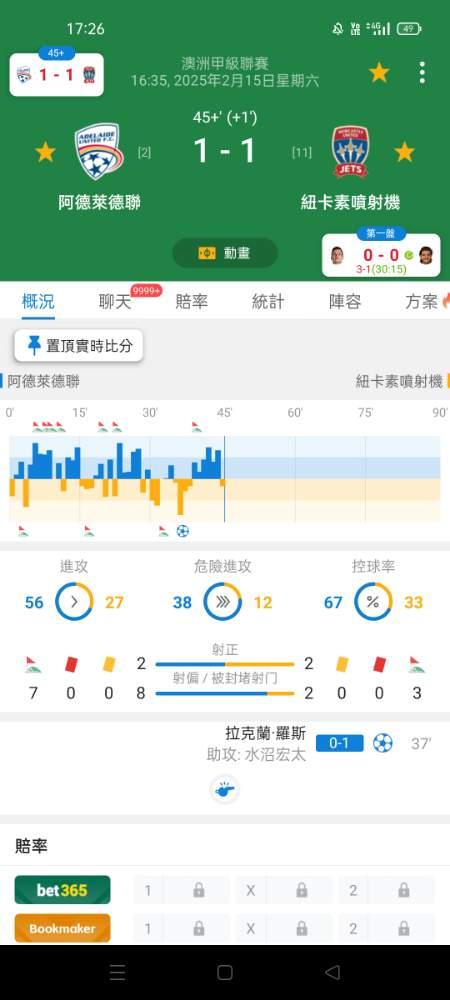Open the Newcastle Jets team logo

point(351,151)
